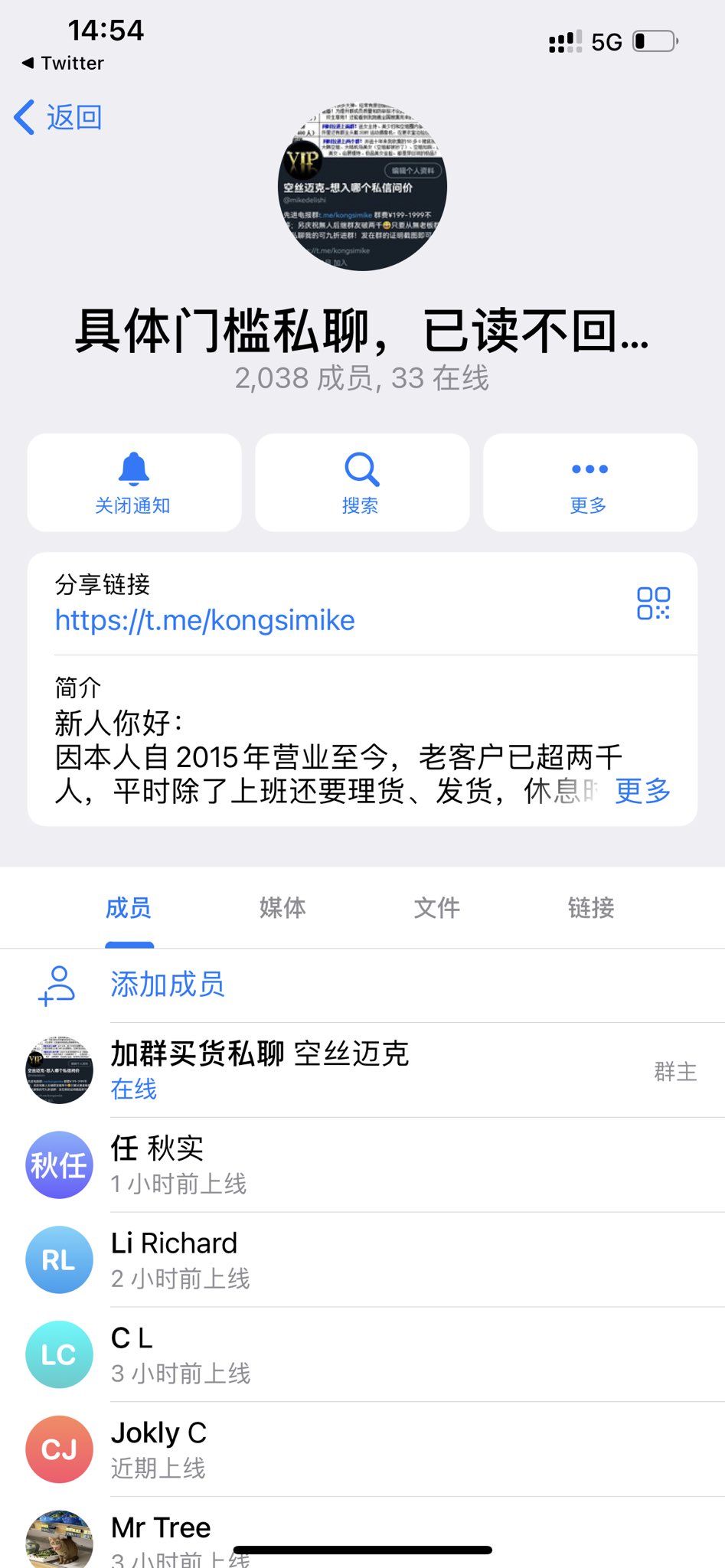725x1568 pixels.
Task: Return to Twitter via status bar
Action: [63, 63]
